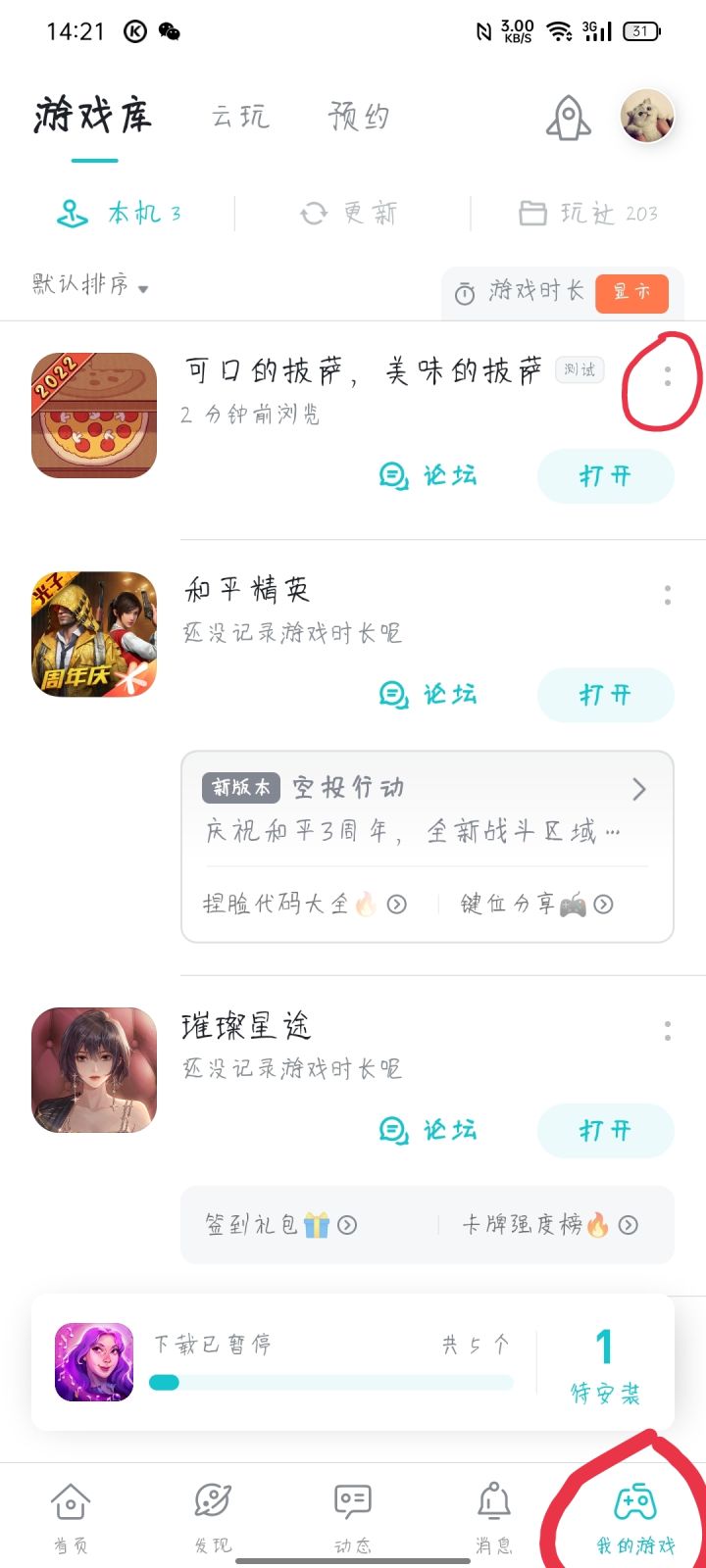The height and width of the screenshot is (1568, 706).
Task: Open 论坛 for 可口的披萨
Action: [429, 476]
